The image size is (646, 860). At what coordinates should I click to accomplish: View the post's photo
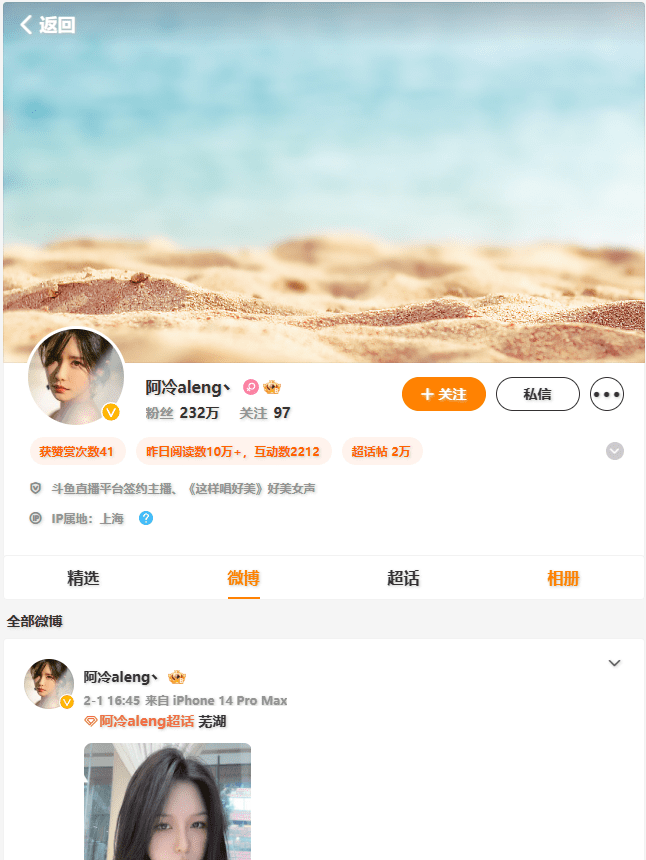click(167, 800)
